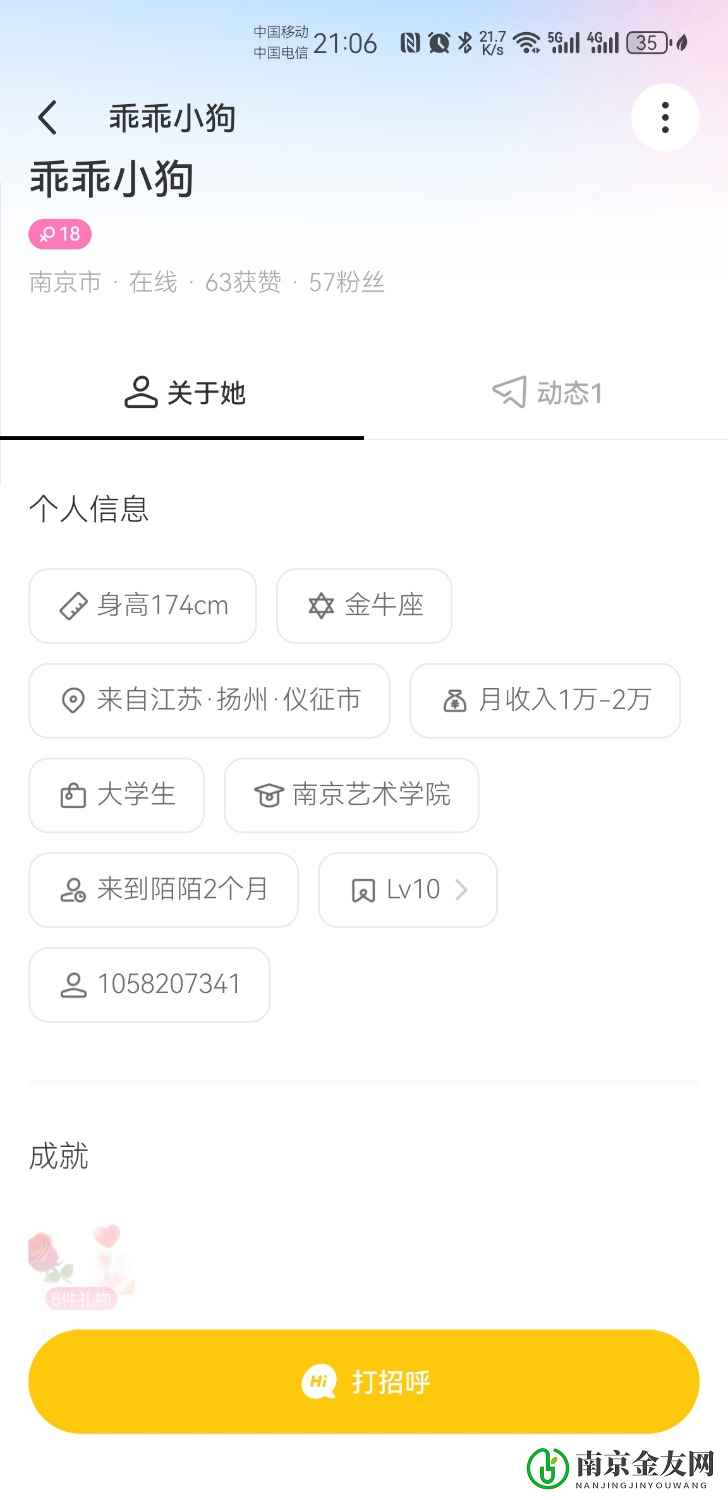The height and width of the screenshot is (1500, 728).
Task: Toggle the female 18 gender badge
Action: coord(60,234)
